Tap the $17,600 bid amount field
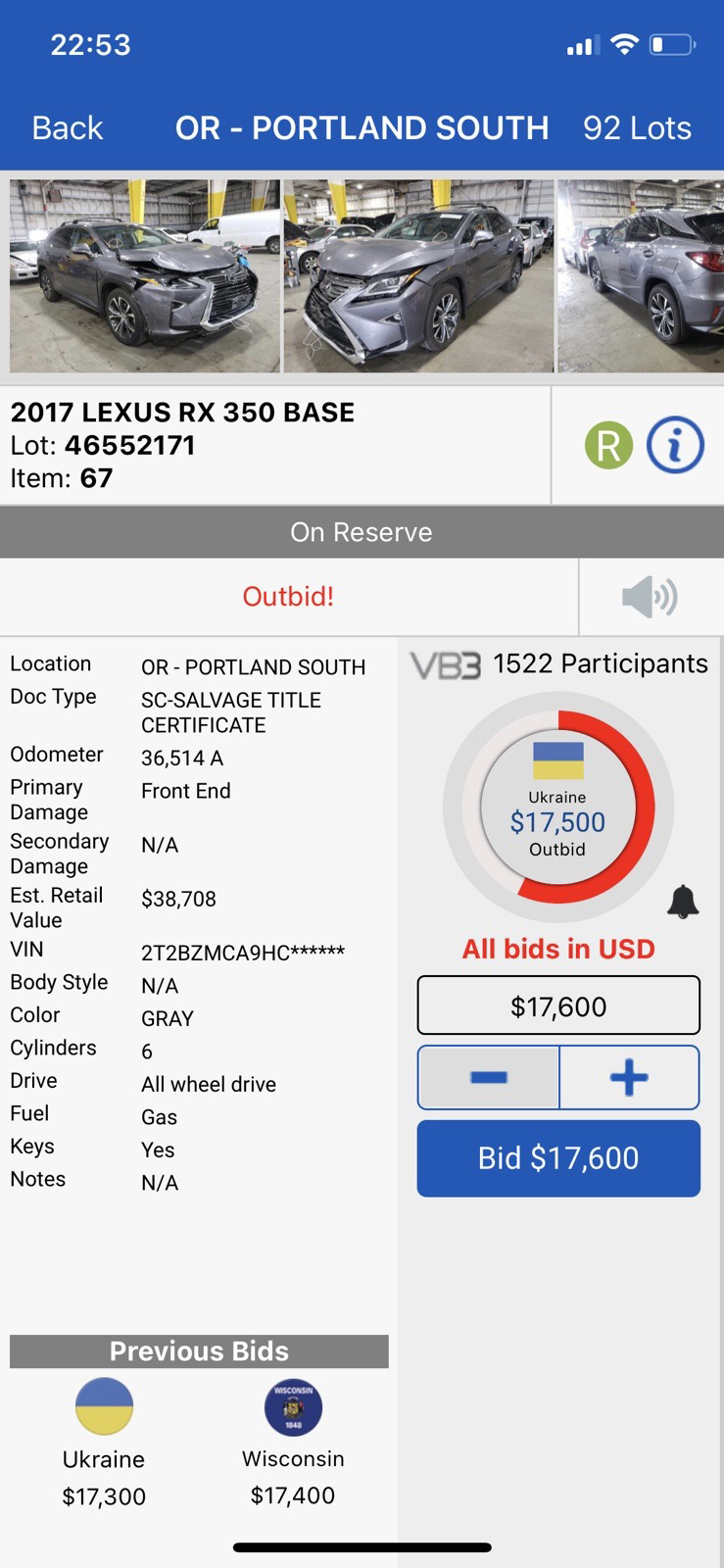This screenshot has width=724, height=1568. point(558,1005)
